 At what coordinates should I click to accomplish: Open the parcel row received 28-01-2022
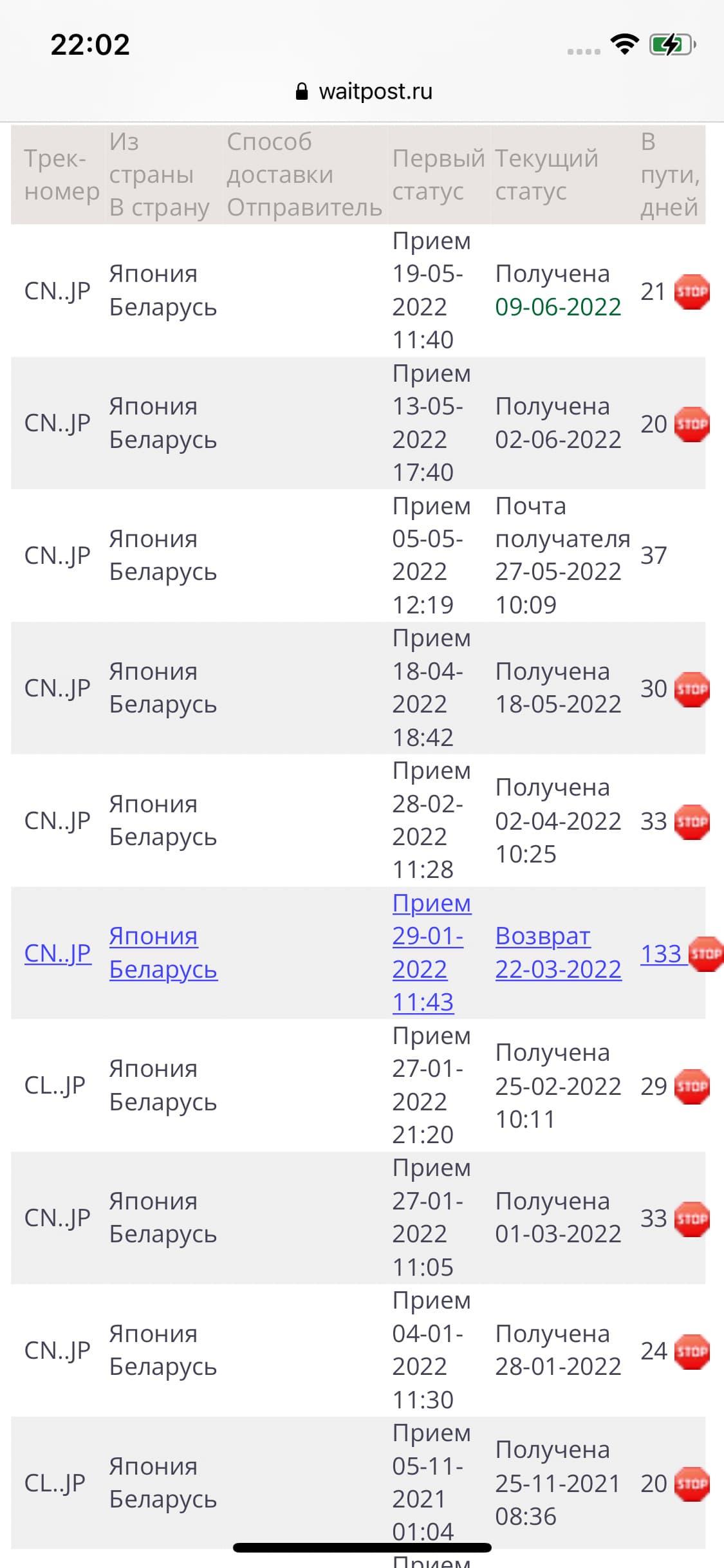point(358,1350)
